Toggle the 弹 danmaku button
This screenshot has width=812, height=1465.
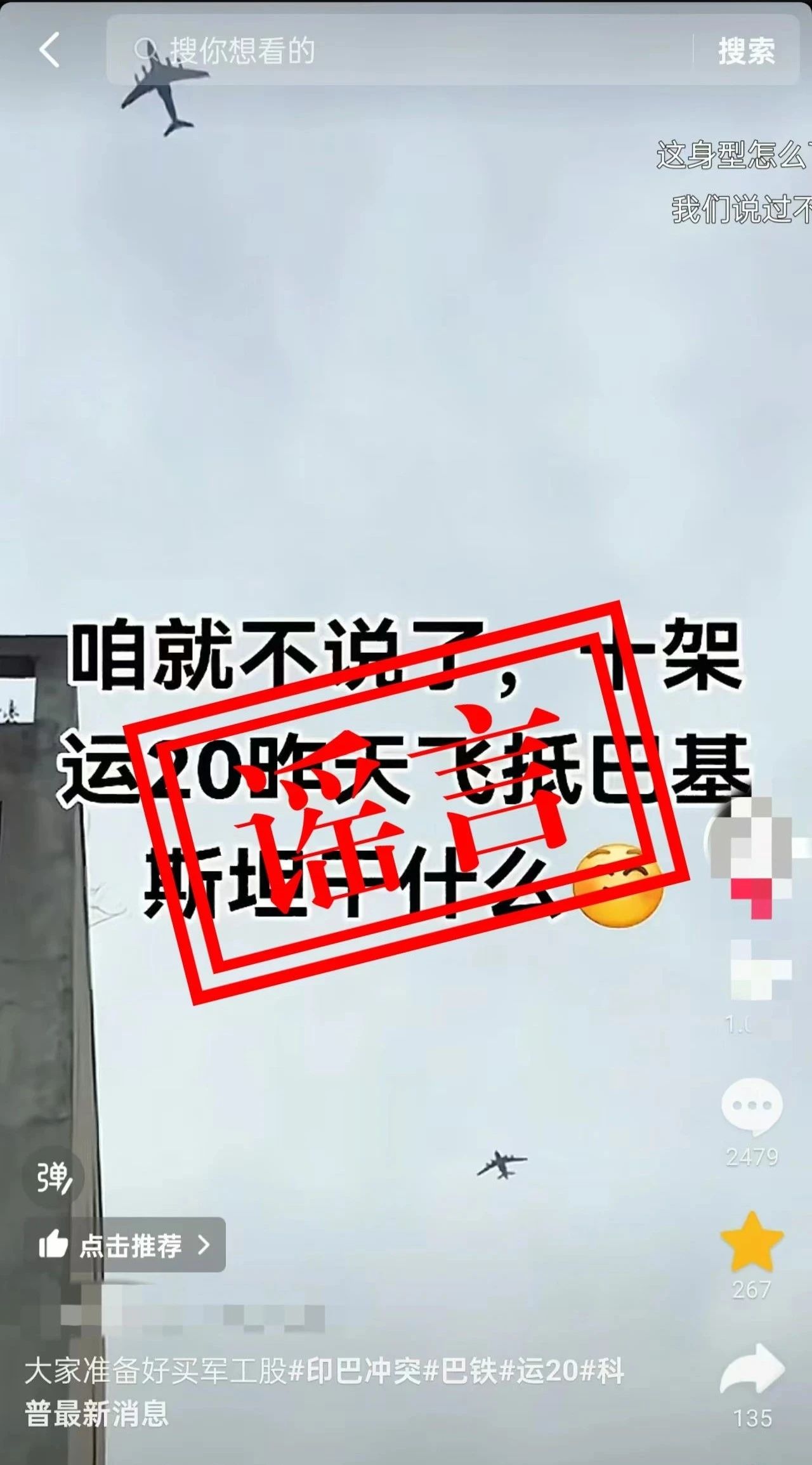[53, 1177]
